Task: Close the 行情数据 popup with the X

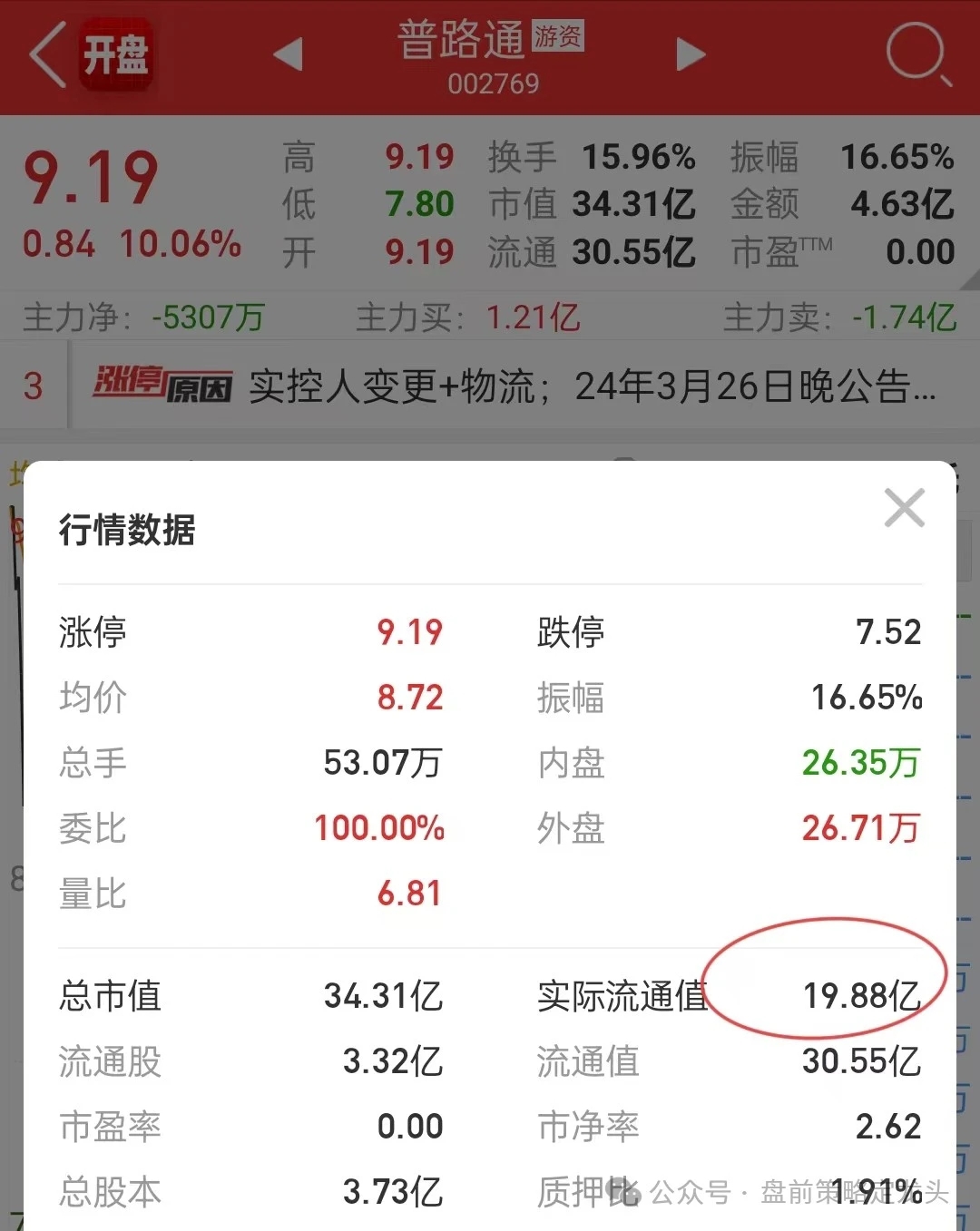Action: coord(904,508)
